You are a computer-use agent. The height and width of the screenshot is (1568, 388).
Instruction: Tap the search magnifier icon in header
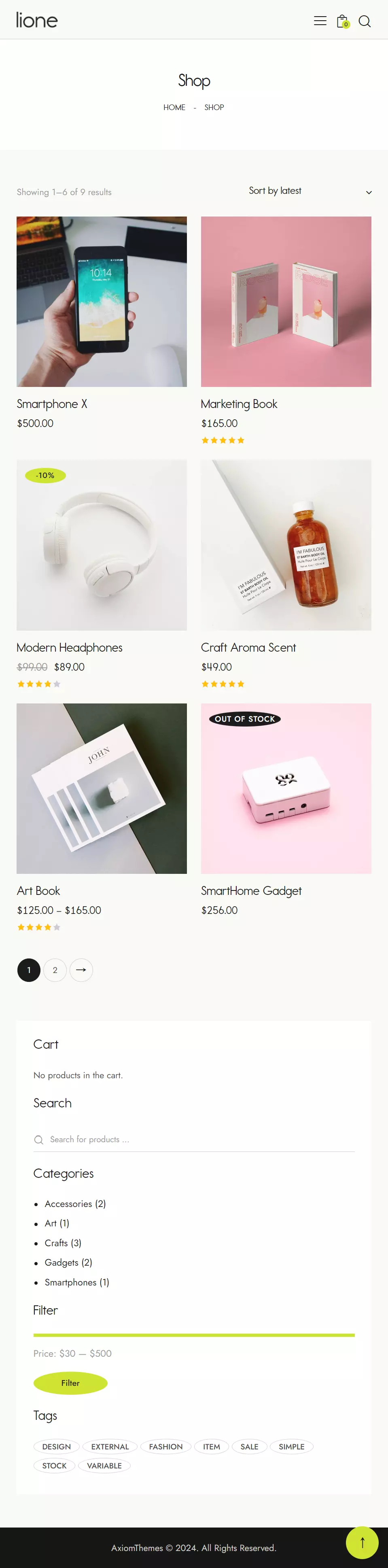pos(364,21)
